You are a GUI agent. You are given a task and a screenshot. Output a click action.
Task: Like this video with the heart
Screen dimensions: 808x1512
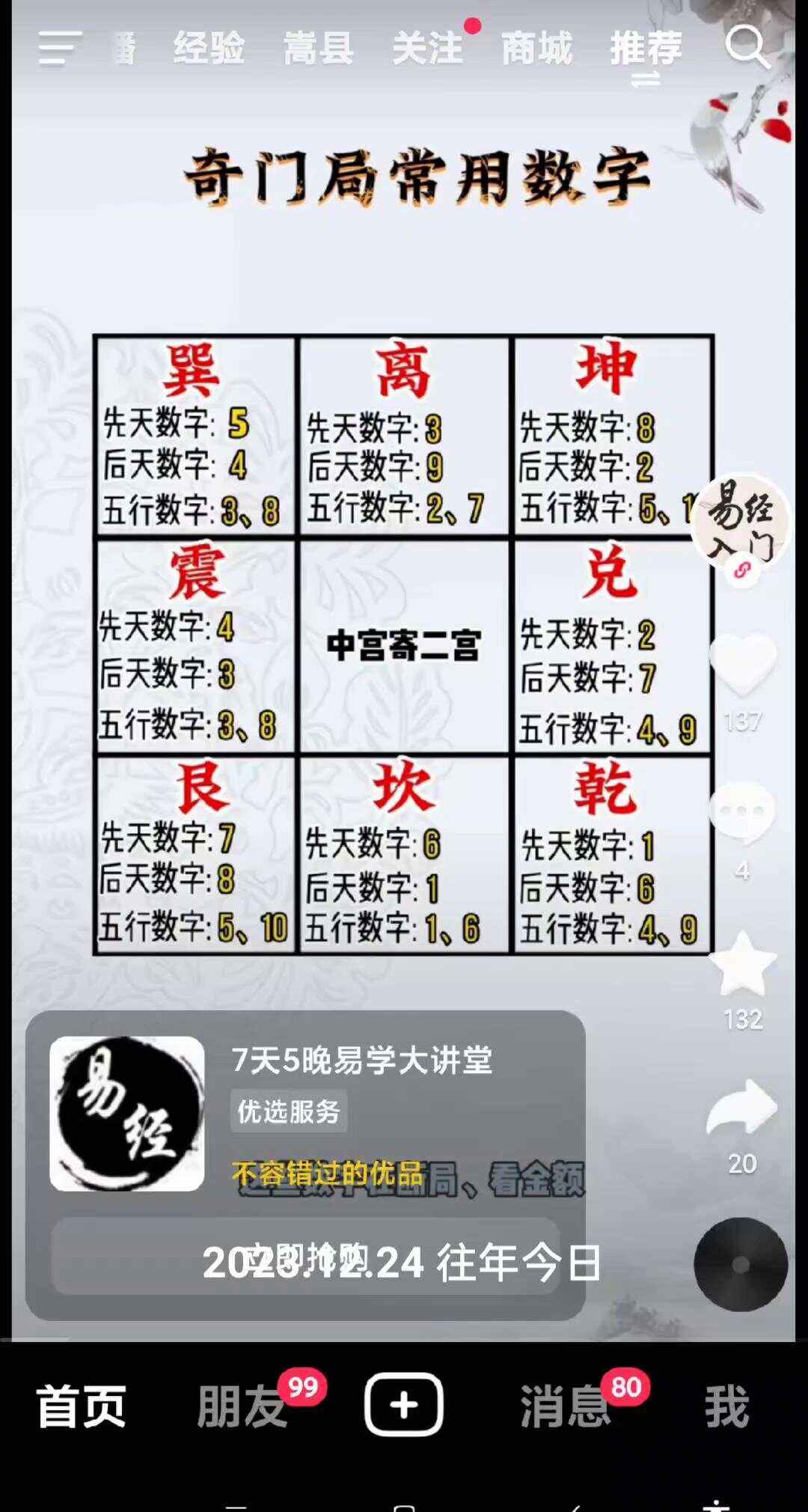point(742,663)
